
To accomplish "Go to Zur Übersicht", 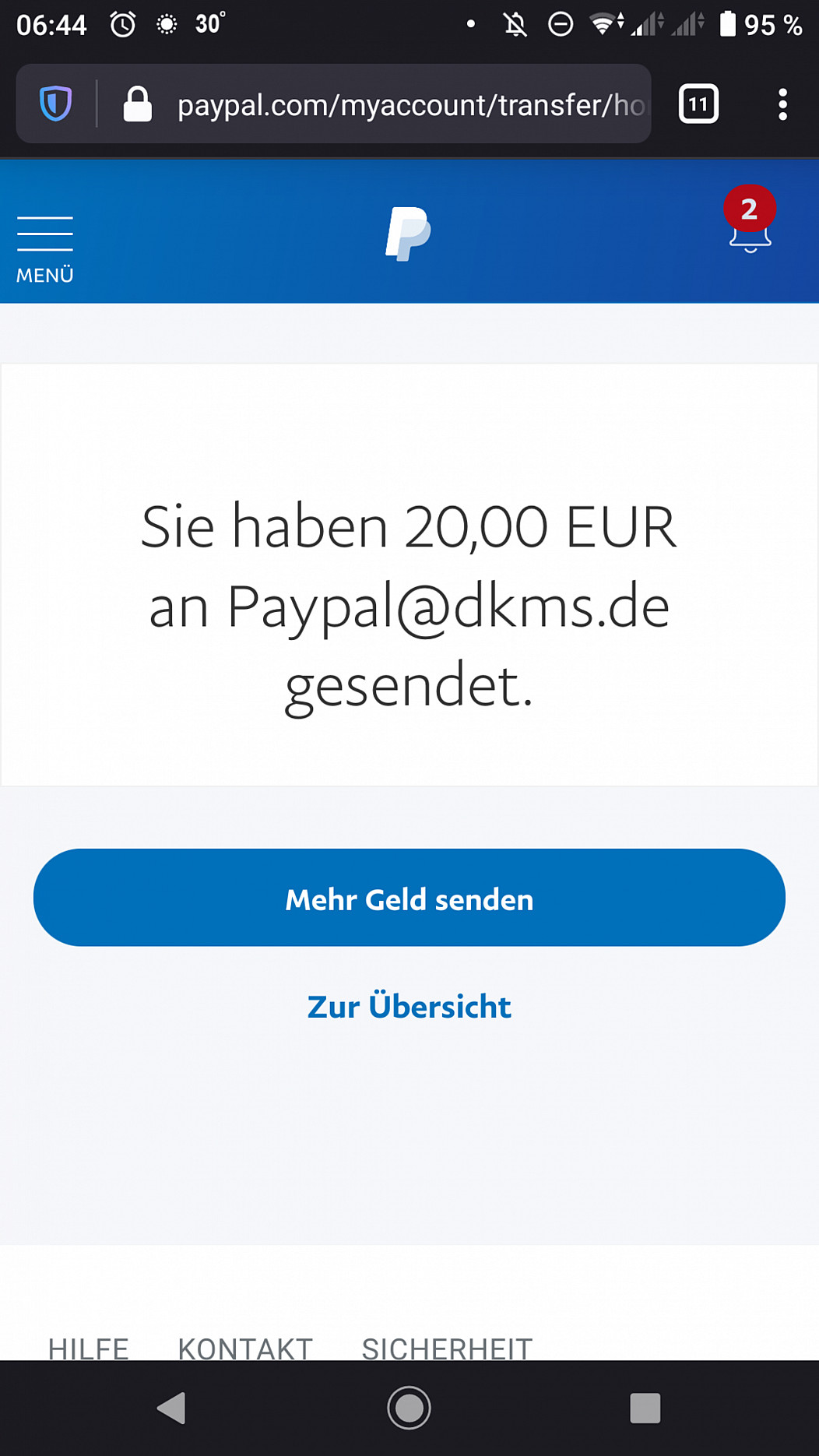I will point(409,1006).
